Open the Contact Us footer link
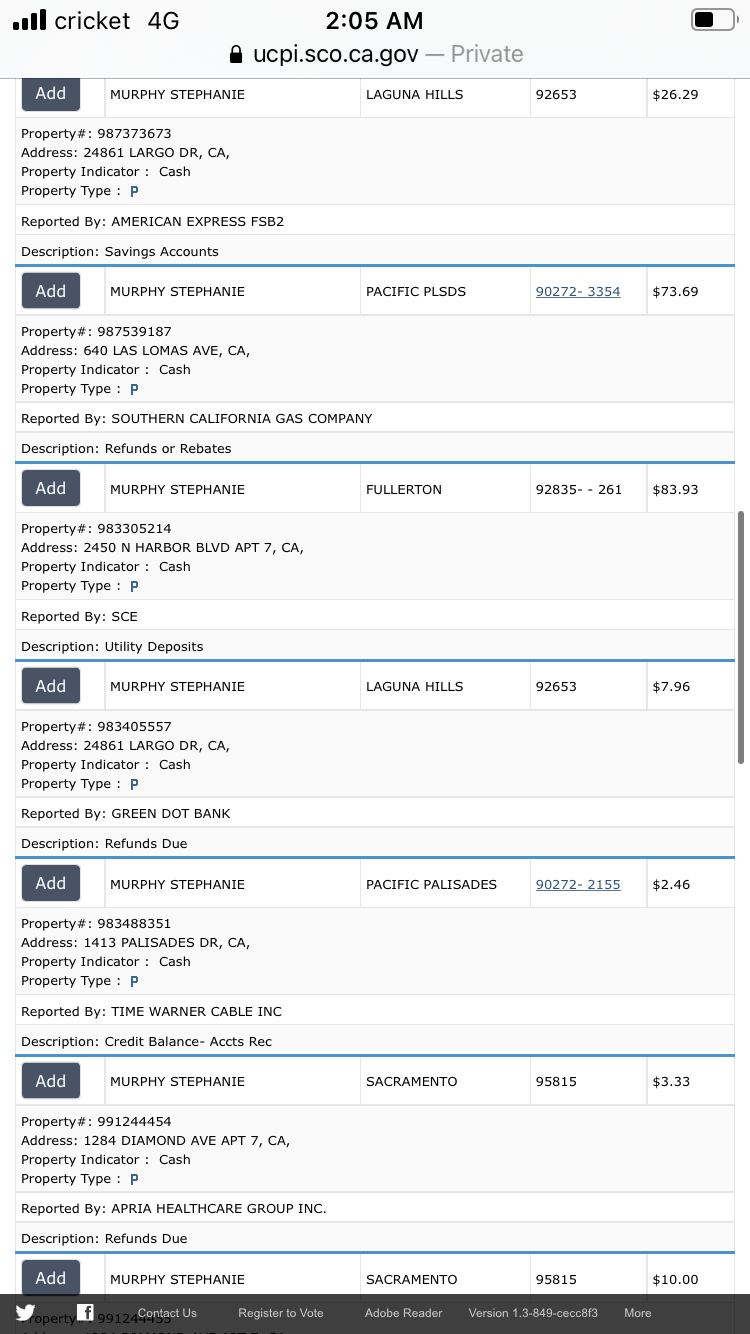 point(167,1313)
